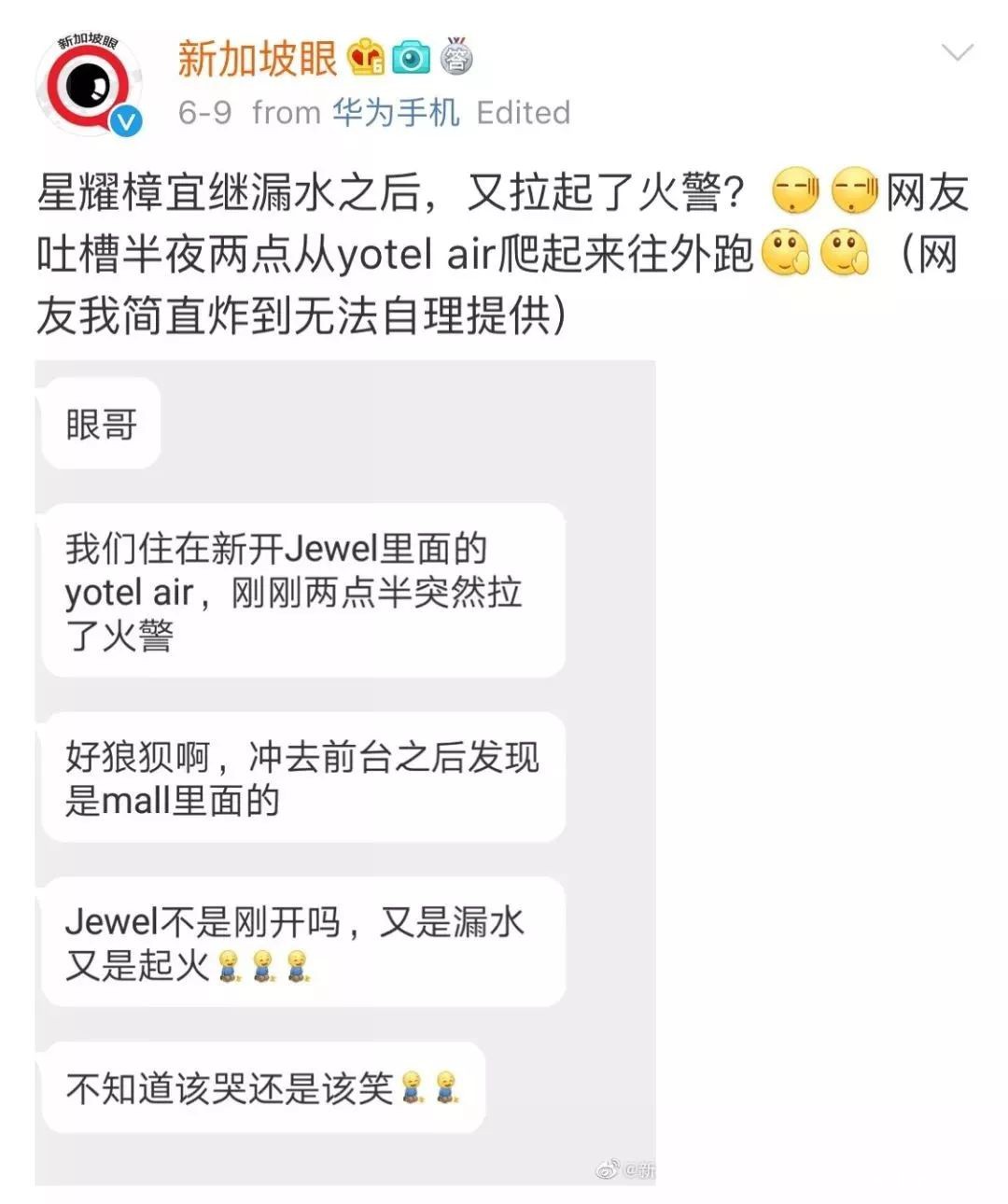The height and width of the screenshot is (1204, 1008).
Task: View the attached chat screenshot image
Action: click(345, 773)
